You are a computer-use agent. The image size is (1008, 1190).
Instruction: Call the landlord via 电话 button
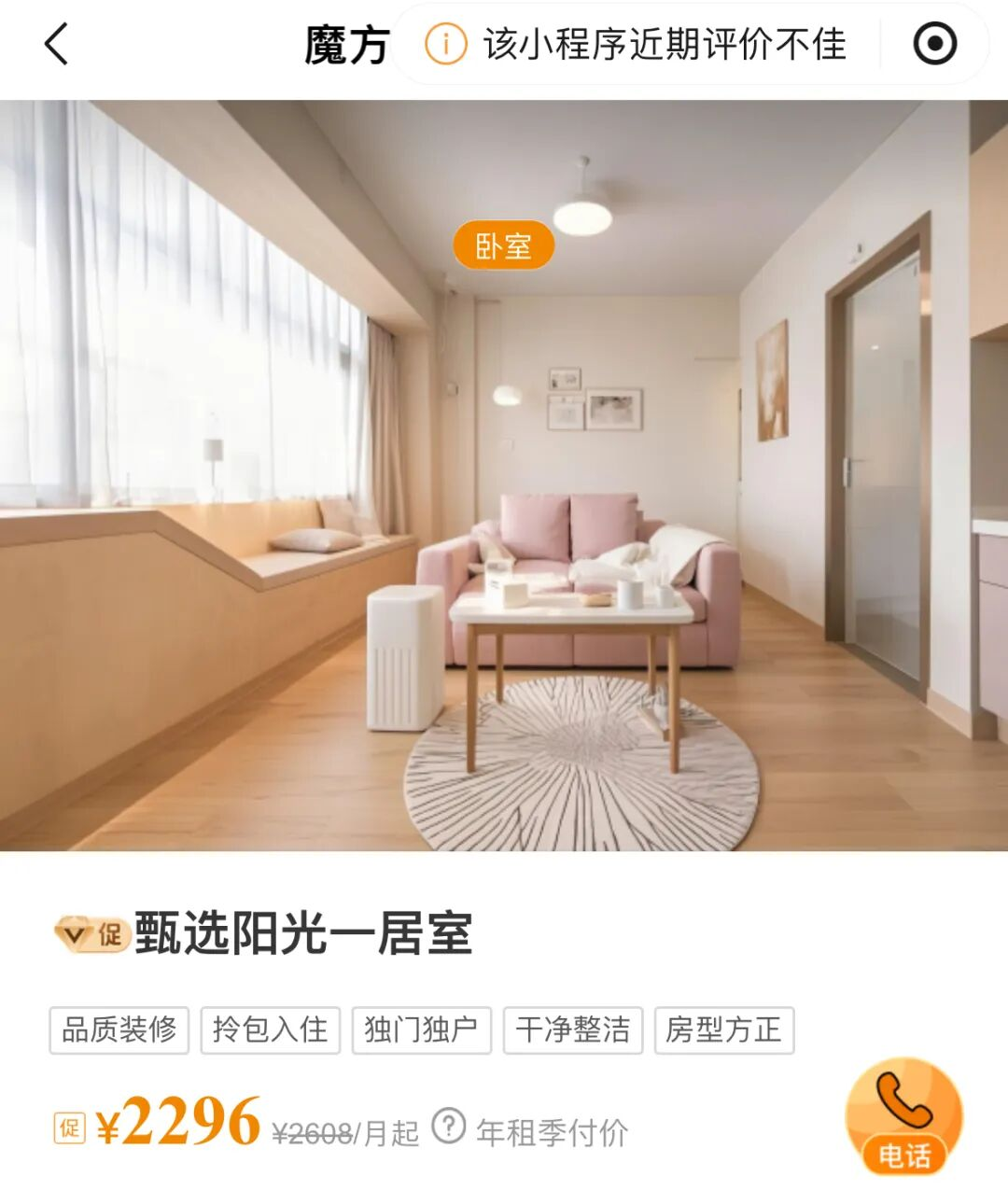(x=903, y=1116)
